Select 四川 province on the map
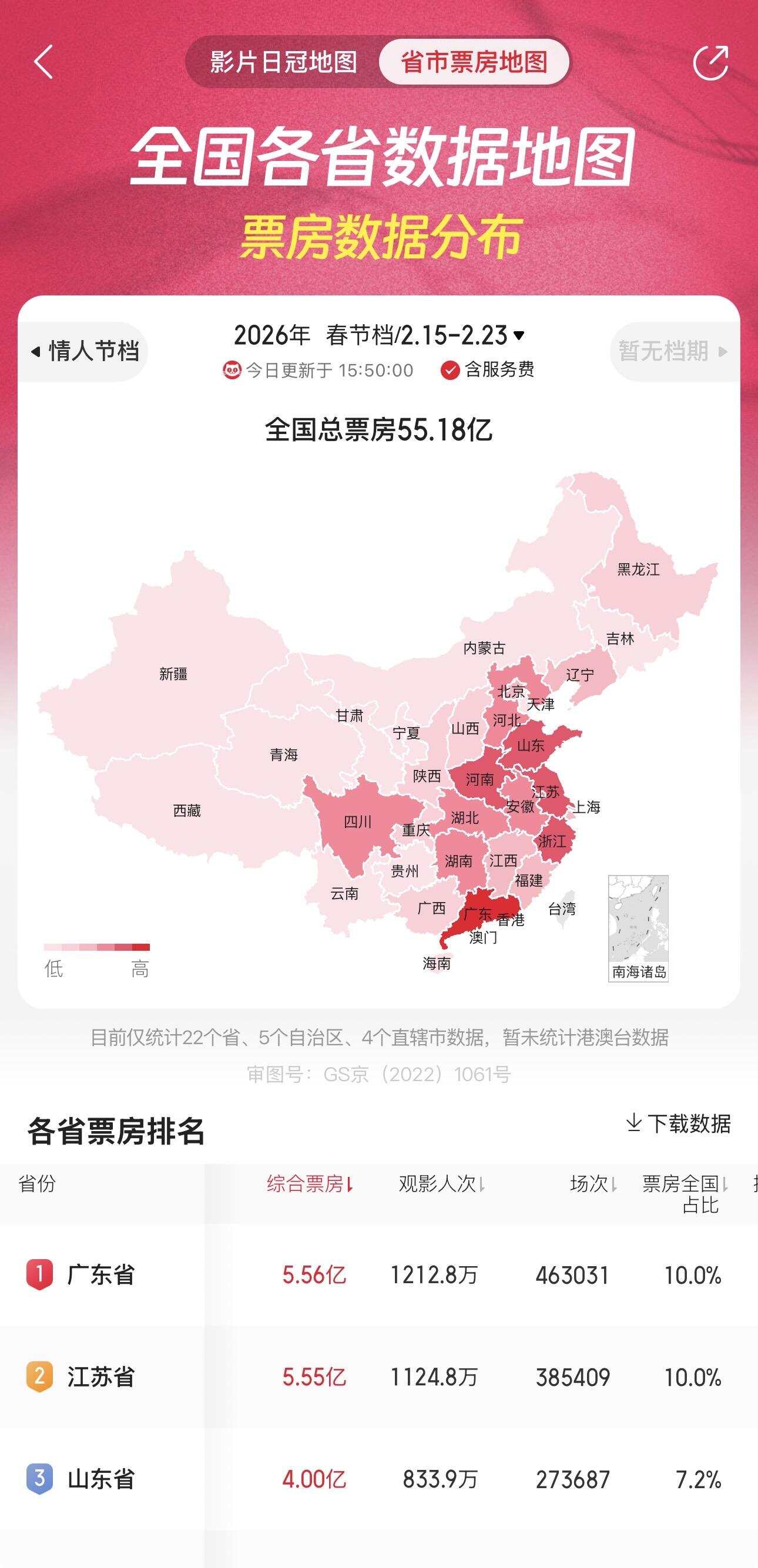This screenshot has height=1568, width=758. pyautogui.click(x=357, y=822)
